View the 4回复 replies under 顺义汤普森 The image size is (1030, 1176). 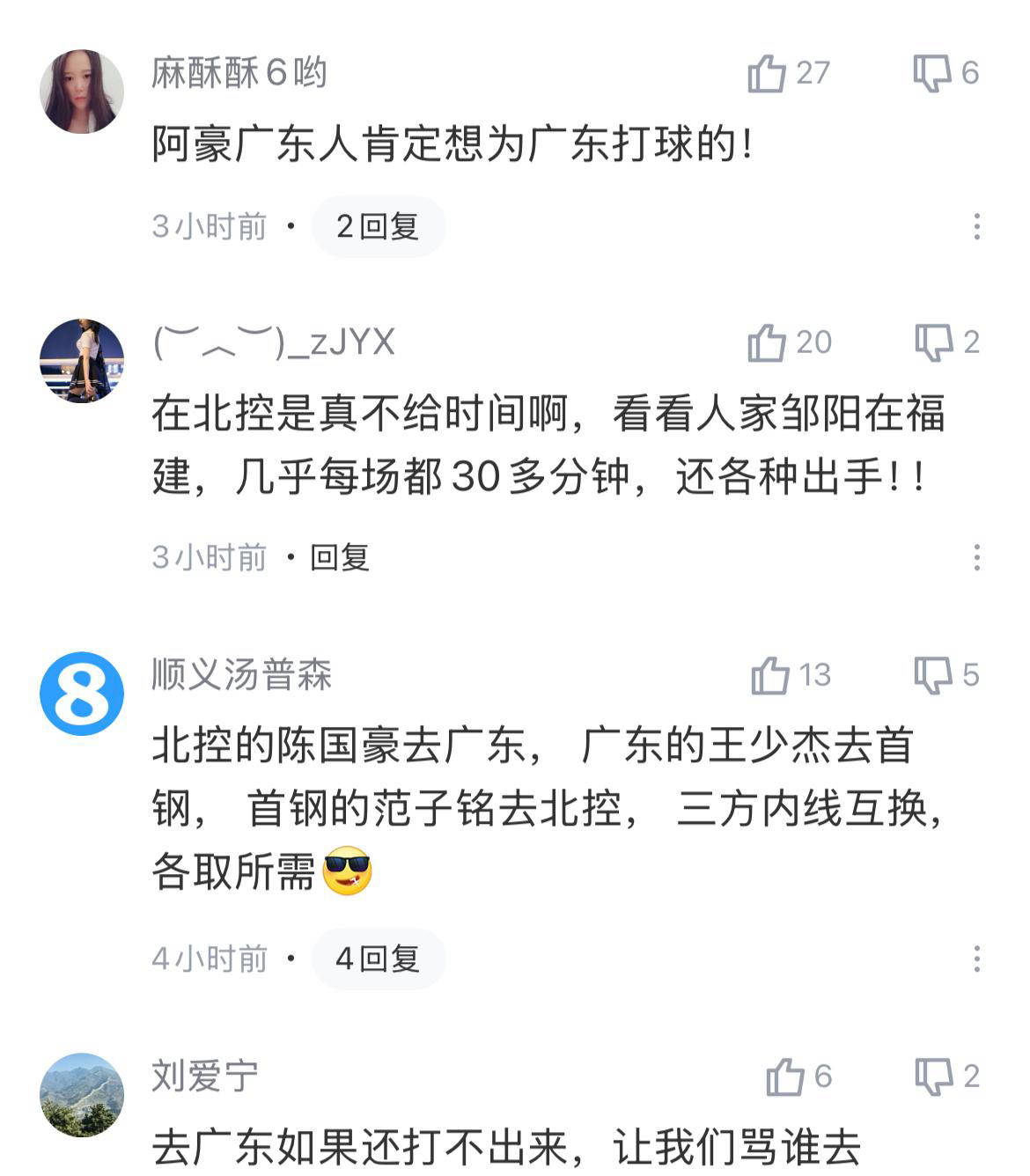[378, 959]
